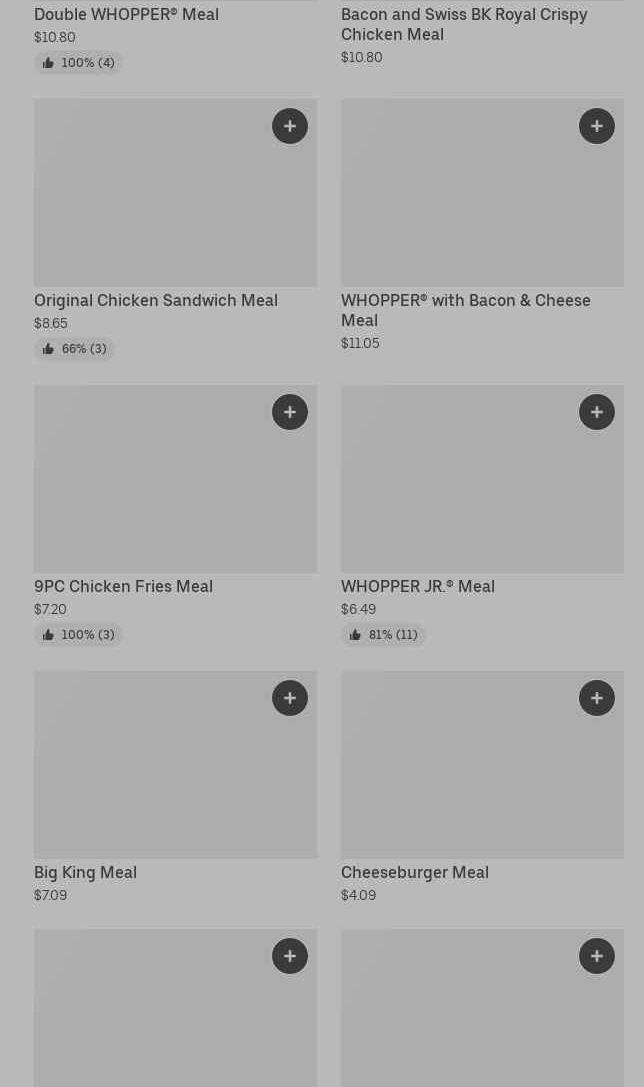Open the Big King Meal item

point(175,787)
